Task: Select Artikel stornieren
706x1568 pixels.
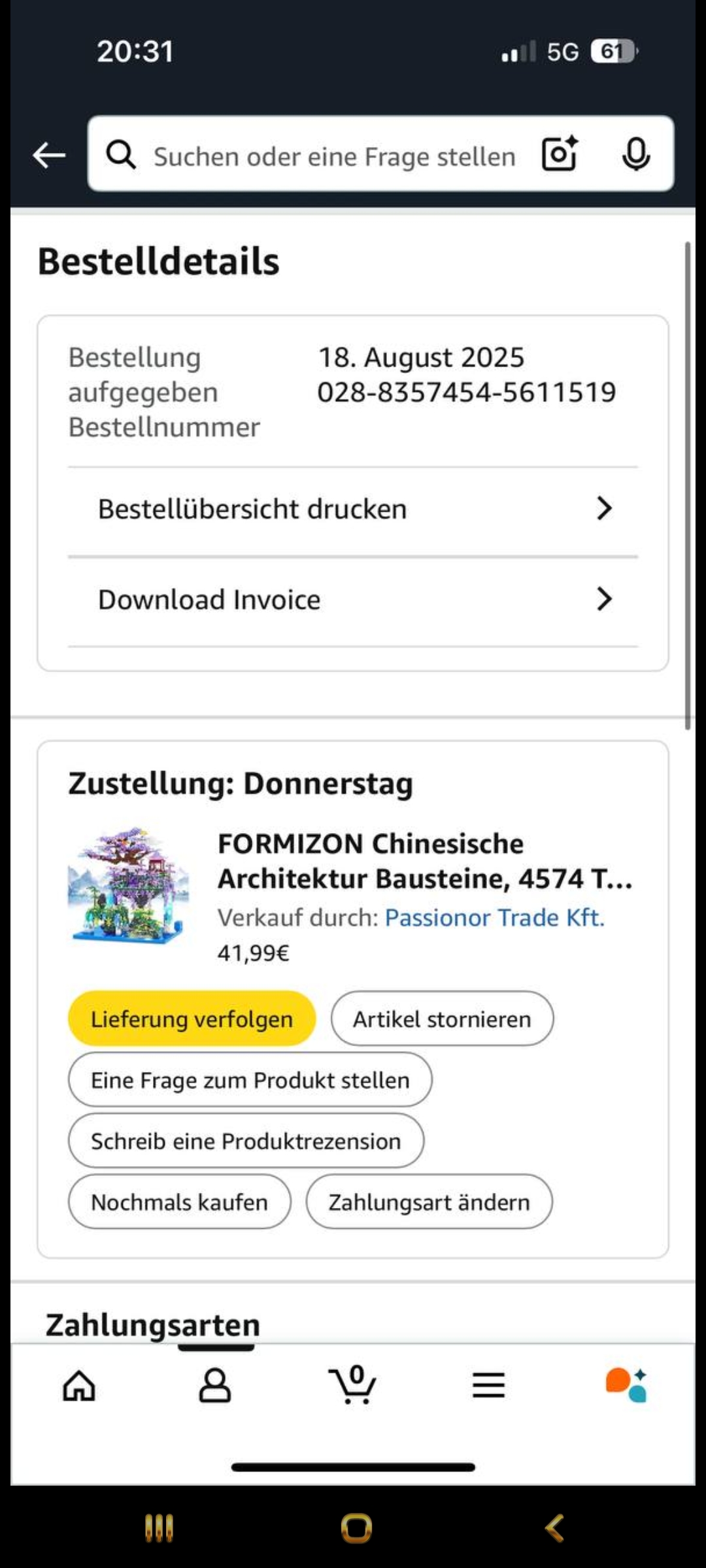Action: click(442, 1019)
